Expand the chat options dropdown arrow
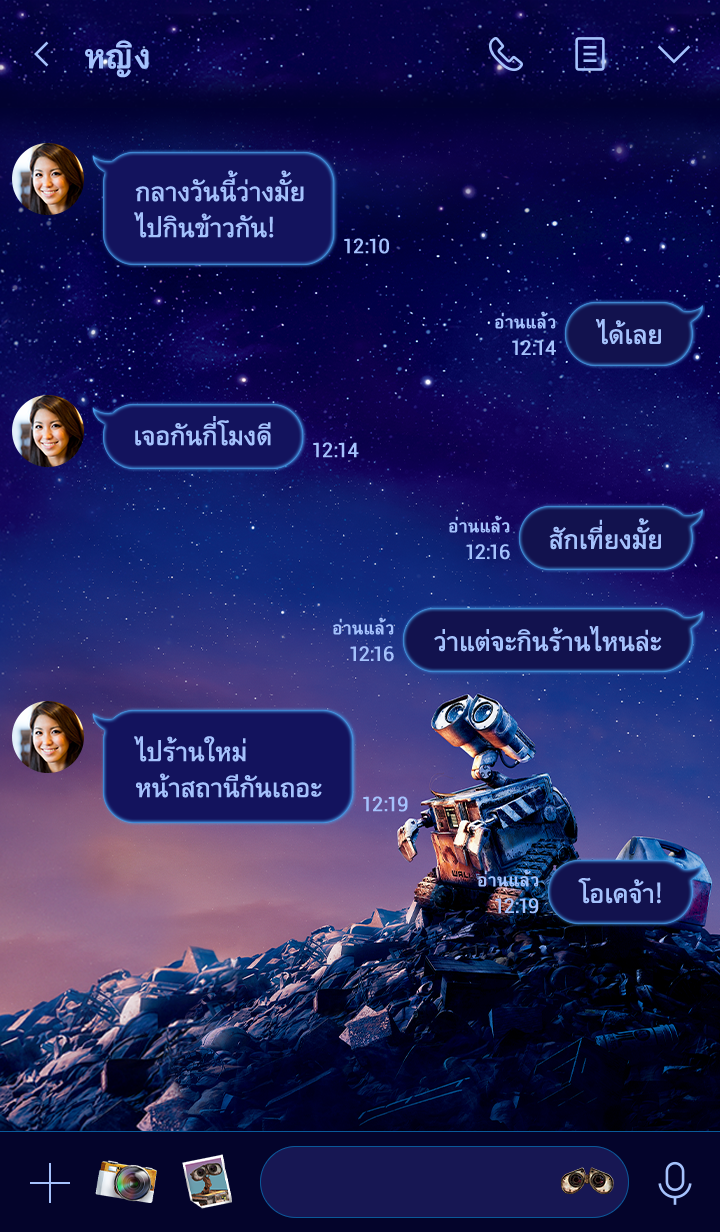Screen dimensions: 720x1232 (x=674, y=55)
